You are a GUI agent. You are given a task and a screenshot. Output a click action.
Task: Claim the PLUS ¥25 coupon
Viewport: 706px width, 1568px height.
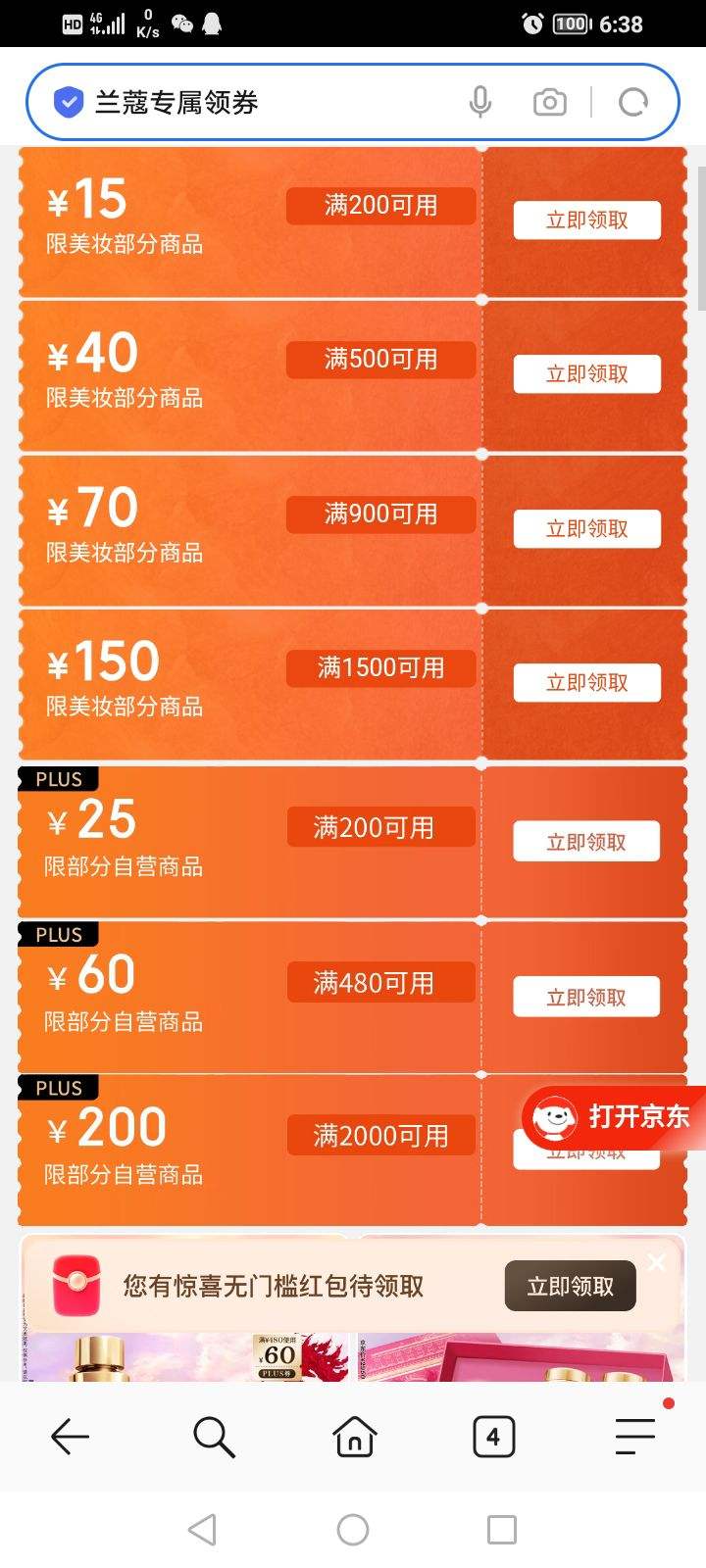(x=585, y=841)
